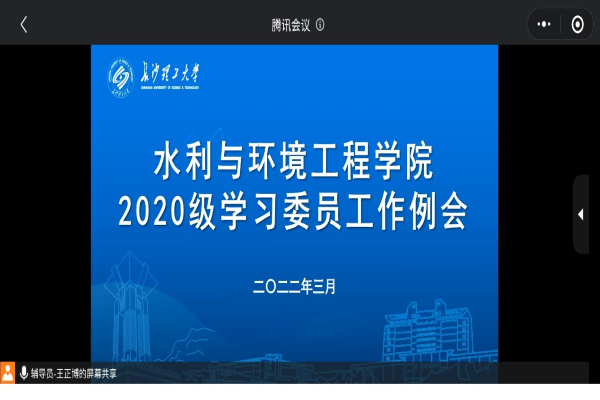600x400 pixels.
Task: Open the mini program more options menu
Action: click(545, 25)
